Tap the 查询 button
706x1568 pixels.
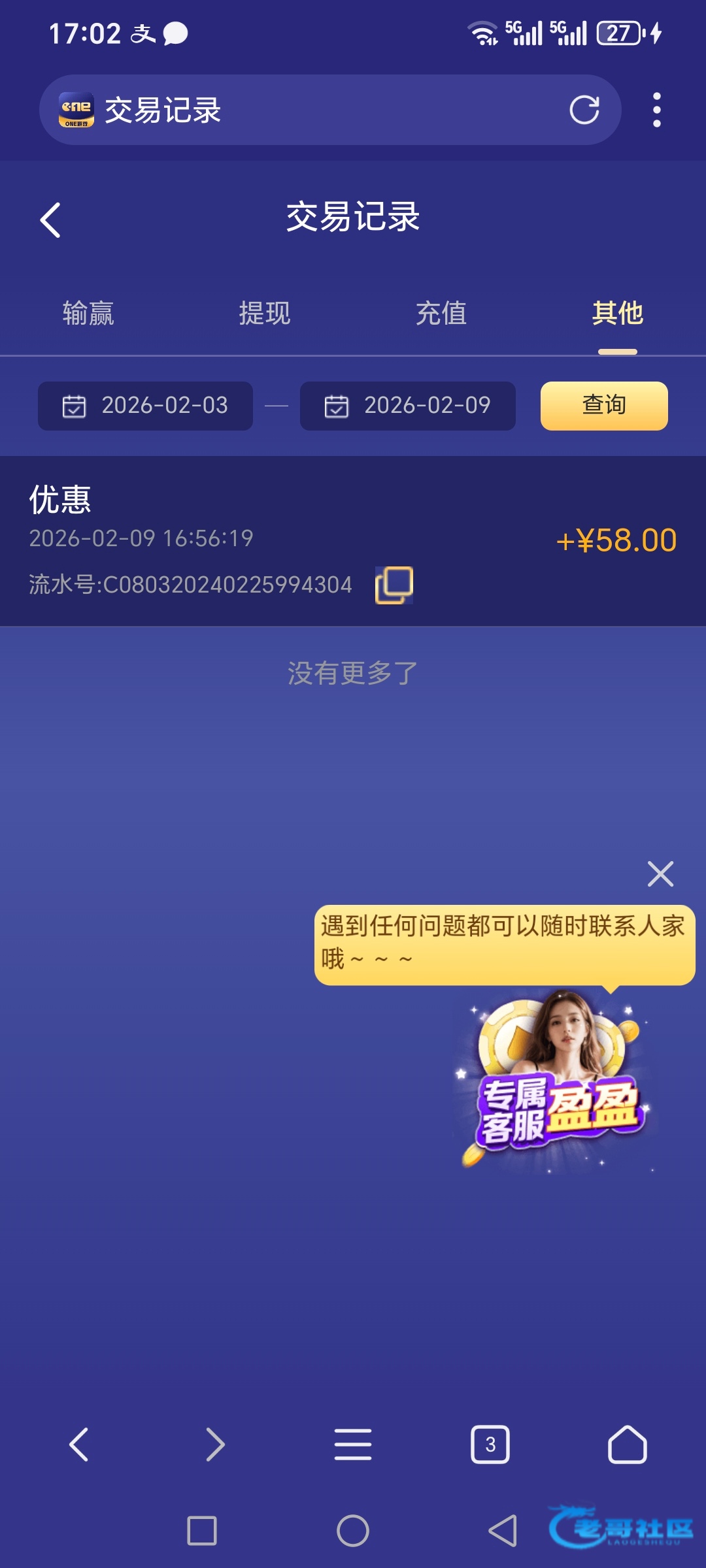(x=603, y=406)
